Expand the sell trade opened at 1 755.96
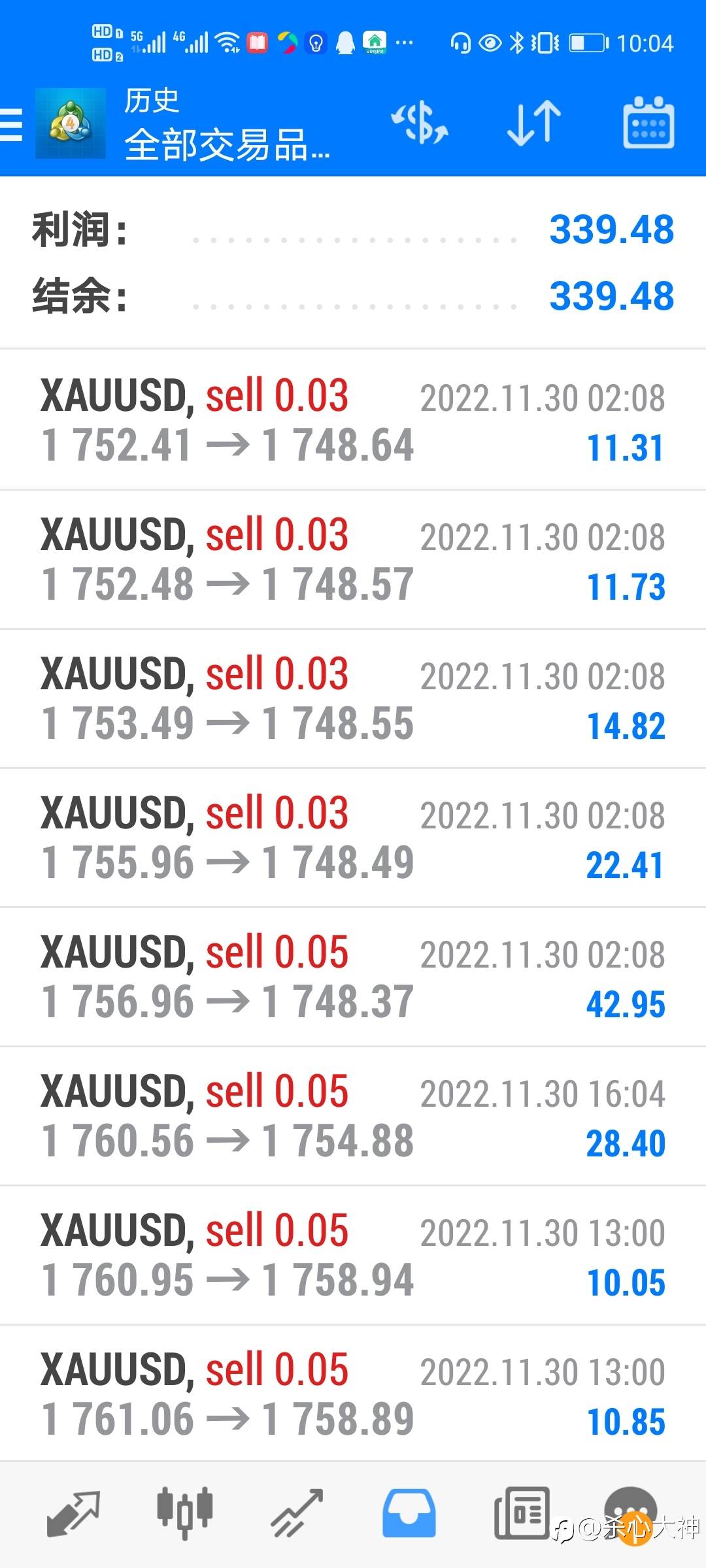The width and height of the screenshot is (706, 1568). pos(353,838)
